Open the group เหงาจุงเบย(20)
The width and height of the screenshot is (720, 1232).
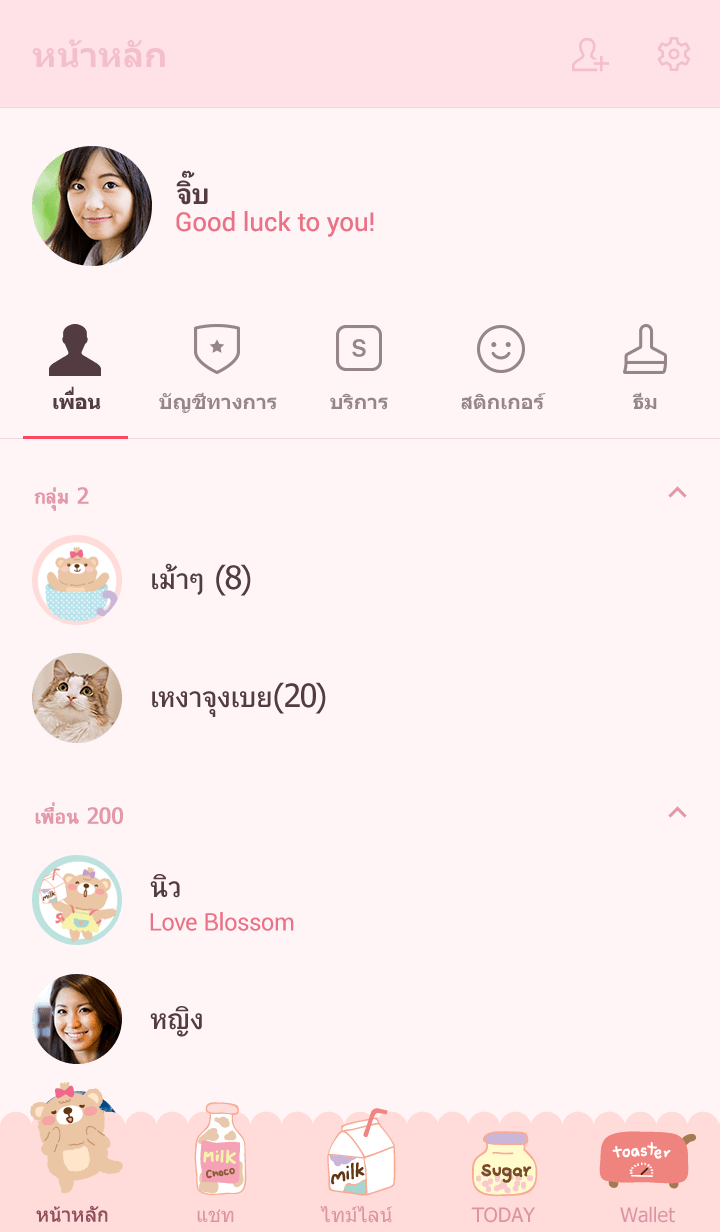point(238,697)
